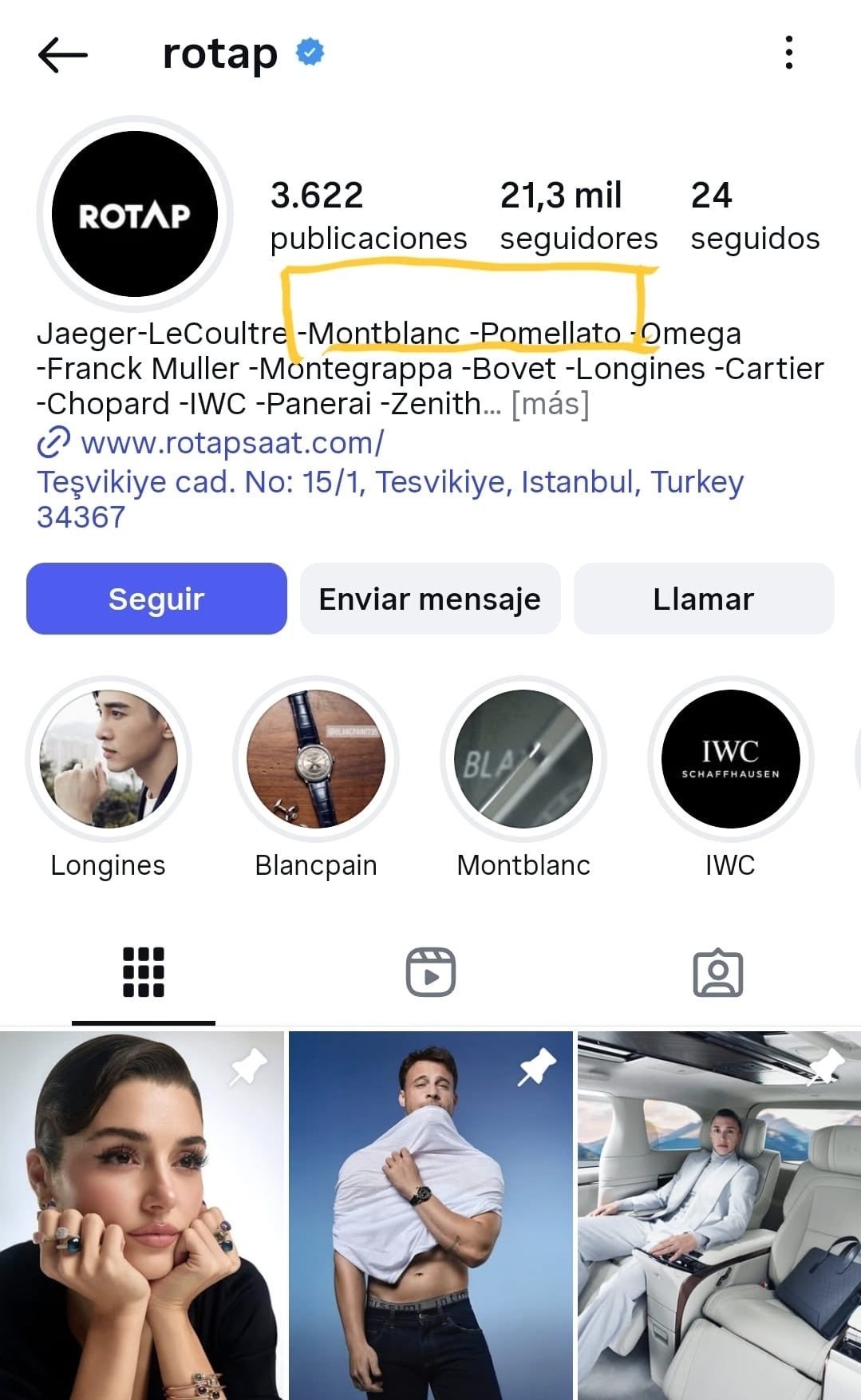The height and width of the screenshot is (1400, 861).
Task: View the Blancpain story highlight
Action: 316,758
